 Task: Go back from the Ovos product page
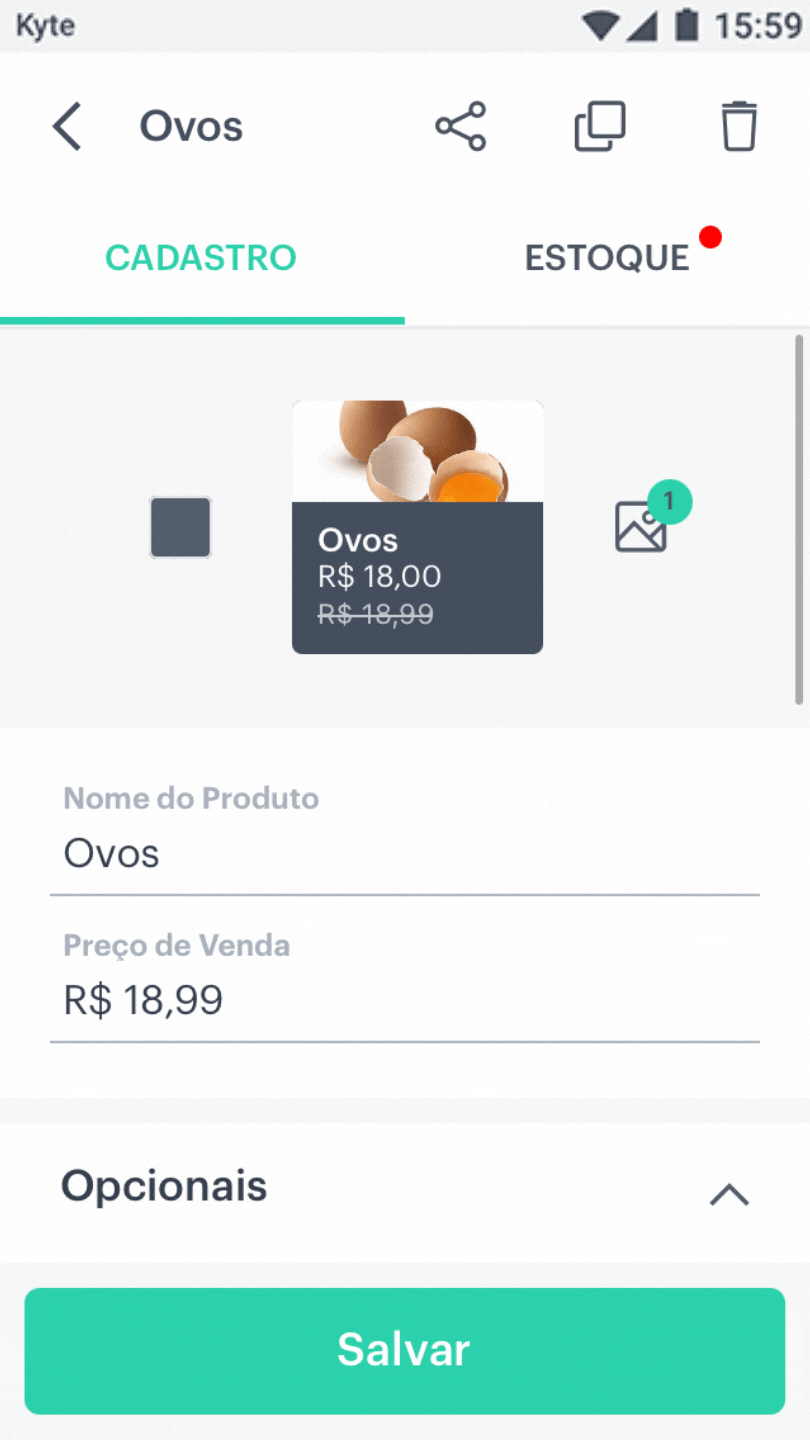pos(67,127)
